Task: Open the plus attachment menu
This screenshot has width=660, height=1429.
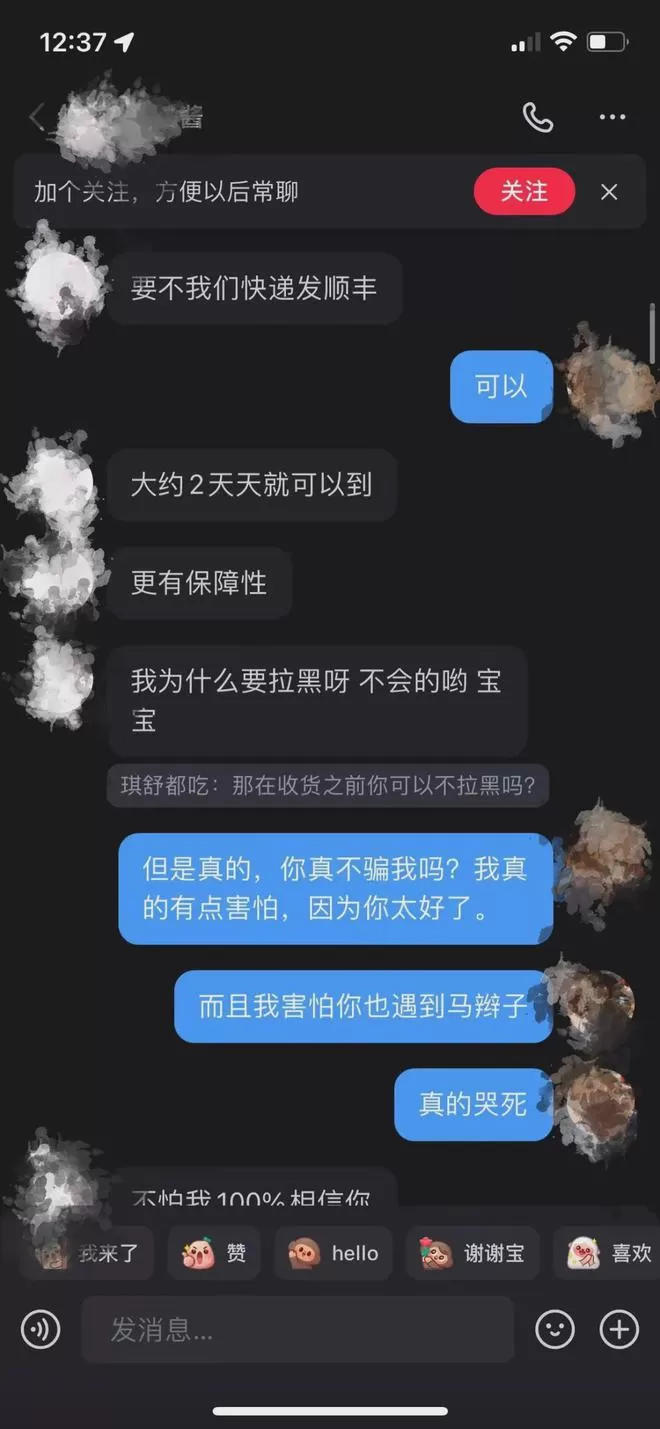Action: pos(619,1329)
